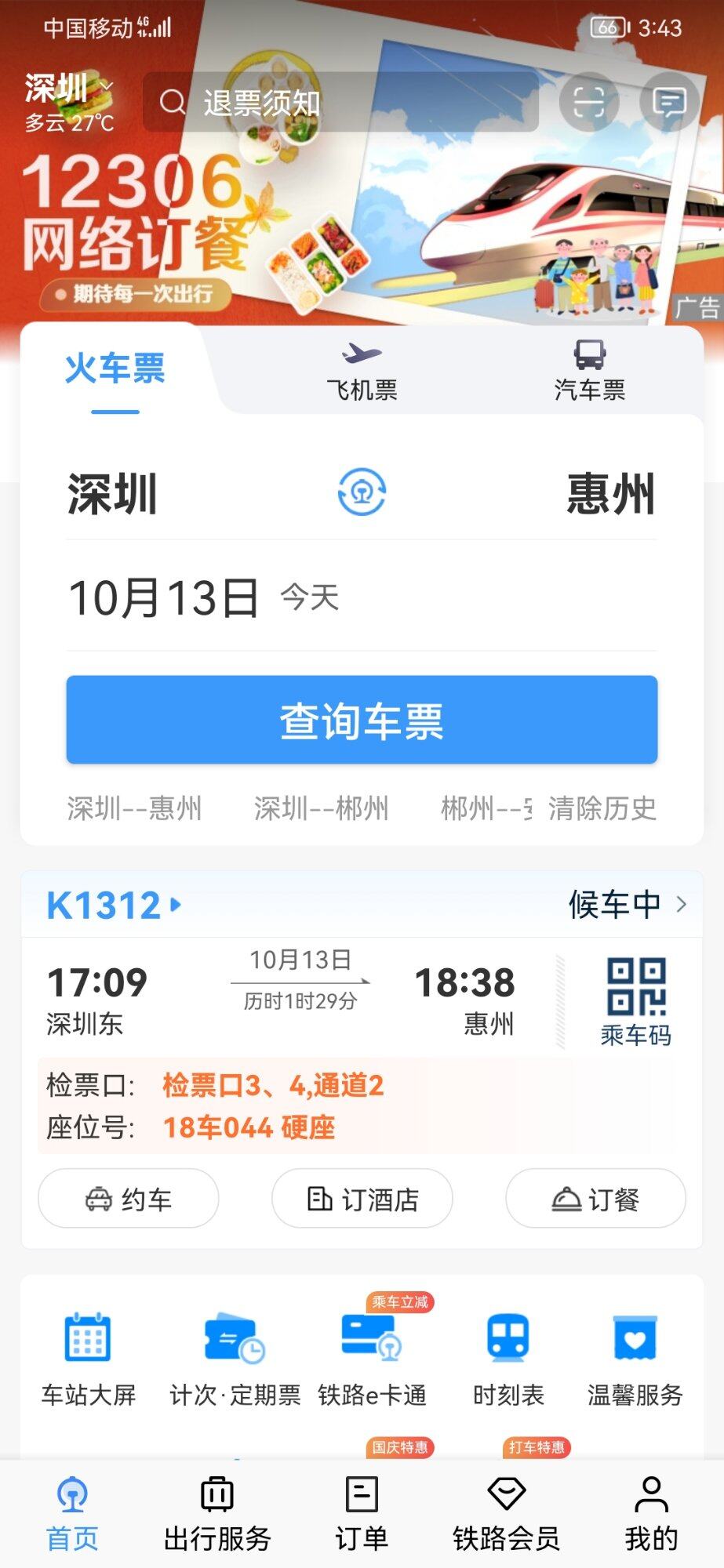
Task: Tap the 订餐 button
Action: (595, 1199)
